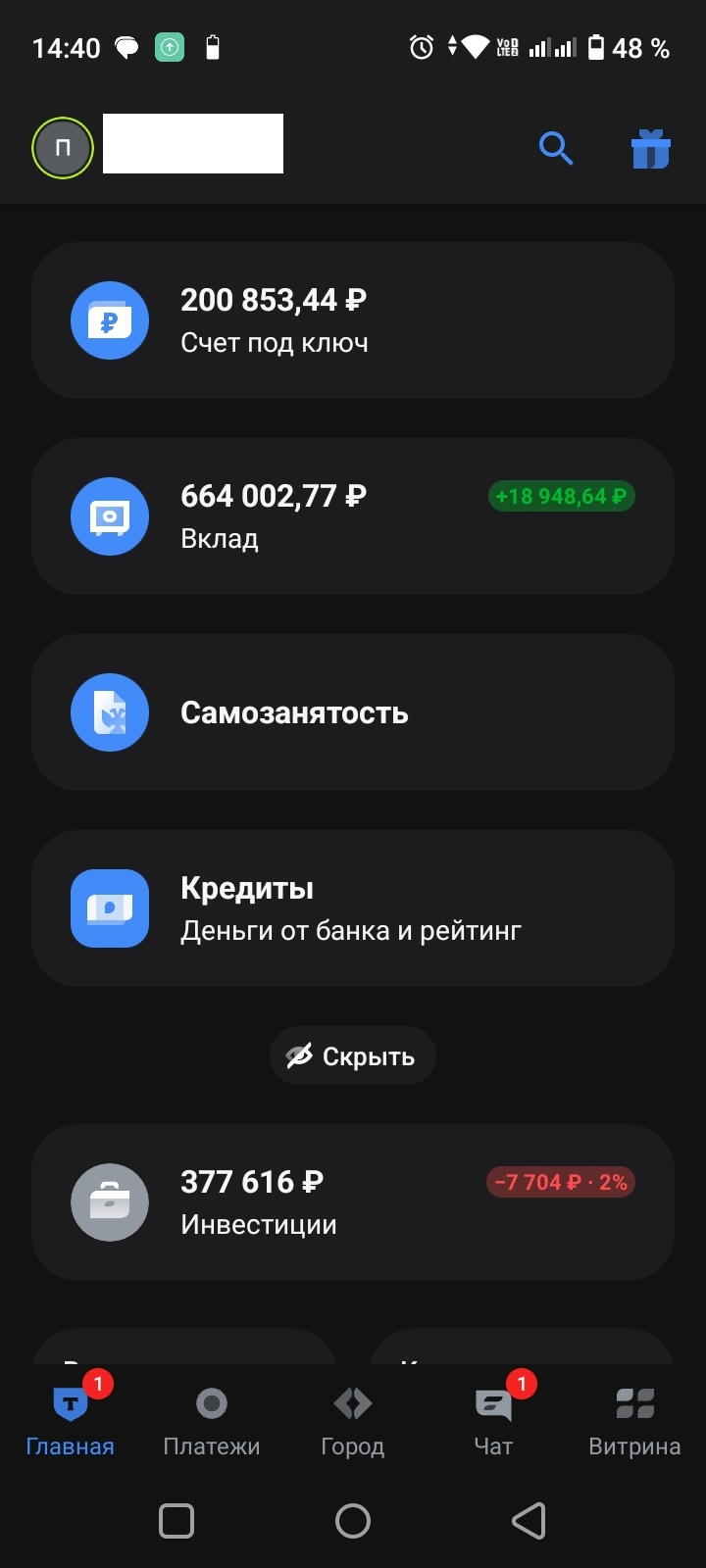The width and height of the screenshot is (706, 1568).
Task: Open the Инвестиции card
Action: pos(353,1202)
